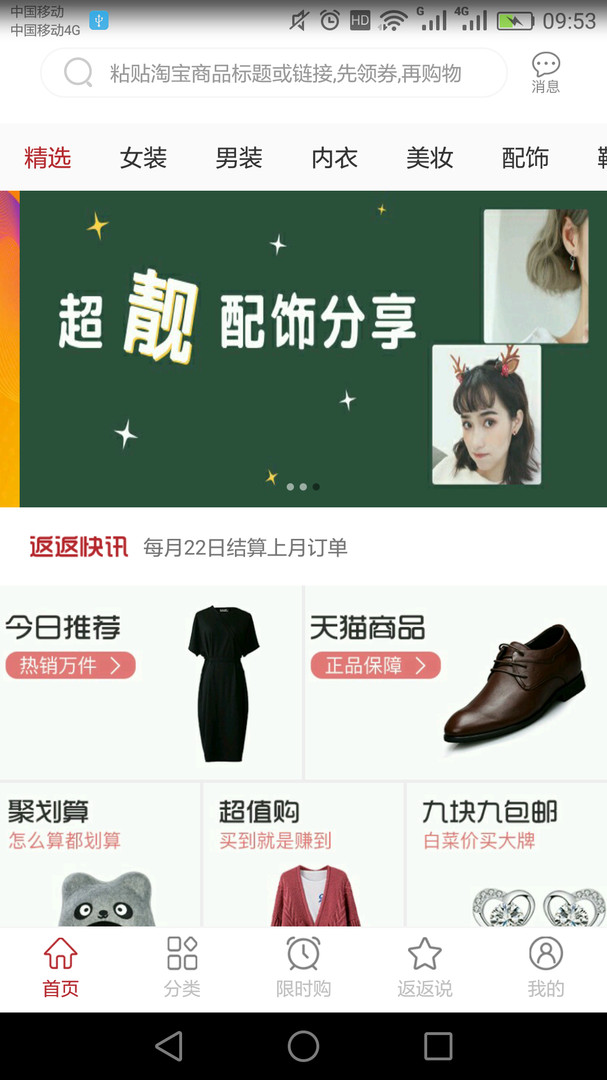Open the 消息 messages icon
Image resolution: width=607 pixels, height=1080 pixels.
[546, 73]
